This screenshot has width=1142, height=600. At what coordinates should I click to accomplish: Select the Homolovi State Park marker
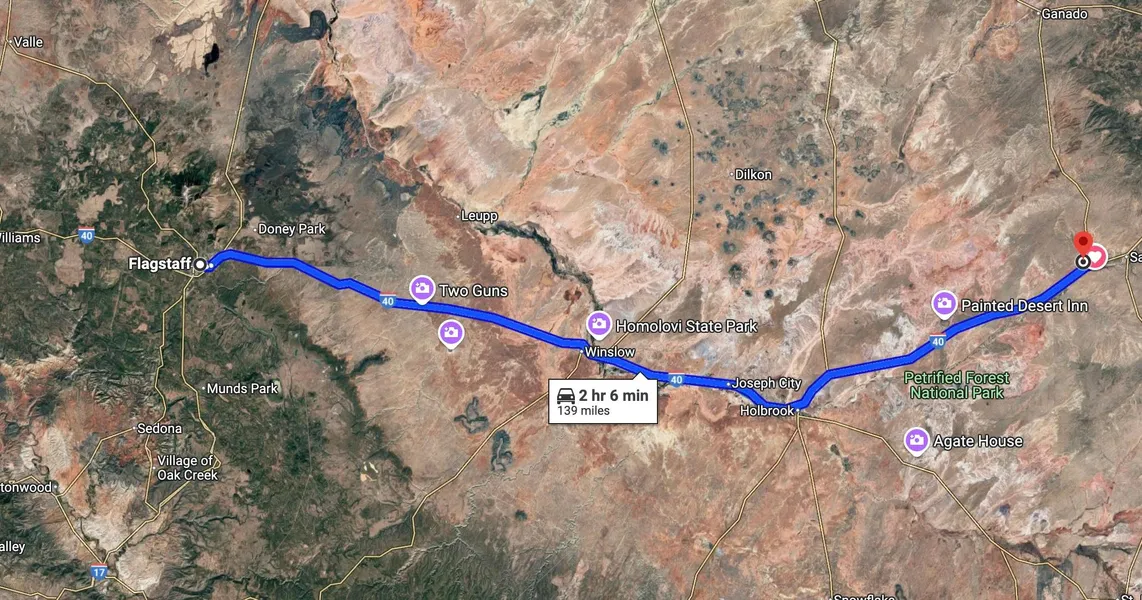point(599,324)
